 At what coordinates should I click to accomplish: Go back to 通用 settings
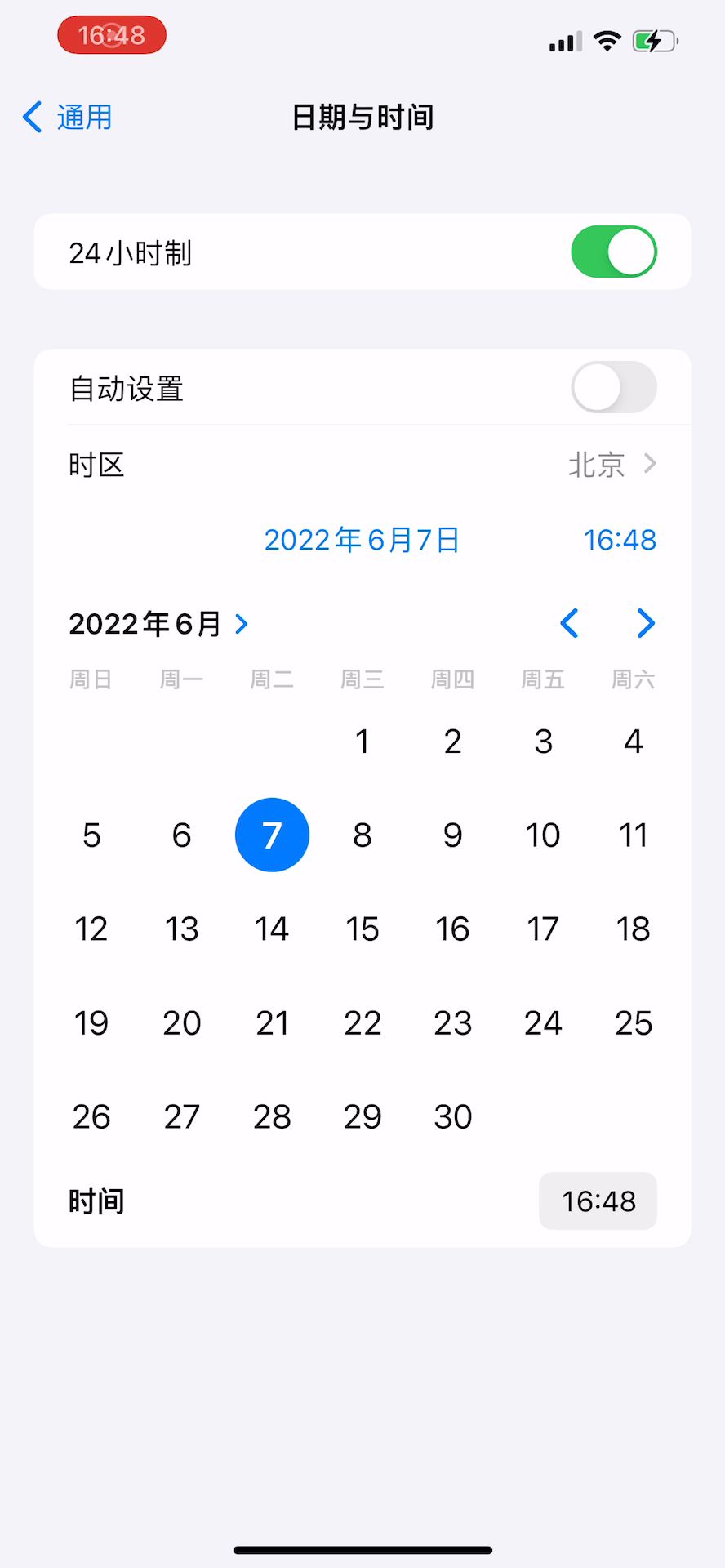coord(68,118)
